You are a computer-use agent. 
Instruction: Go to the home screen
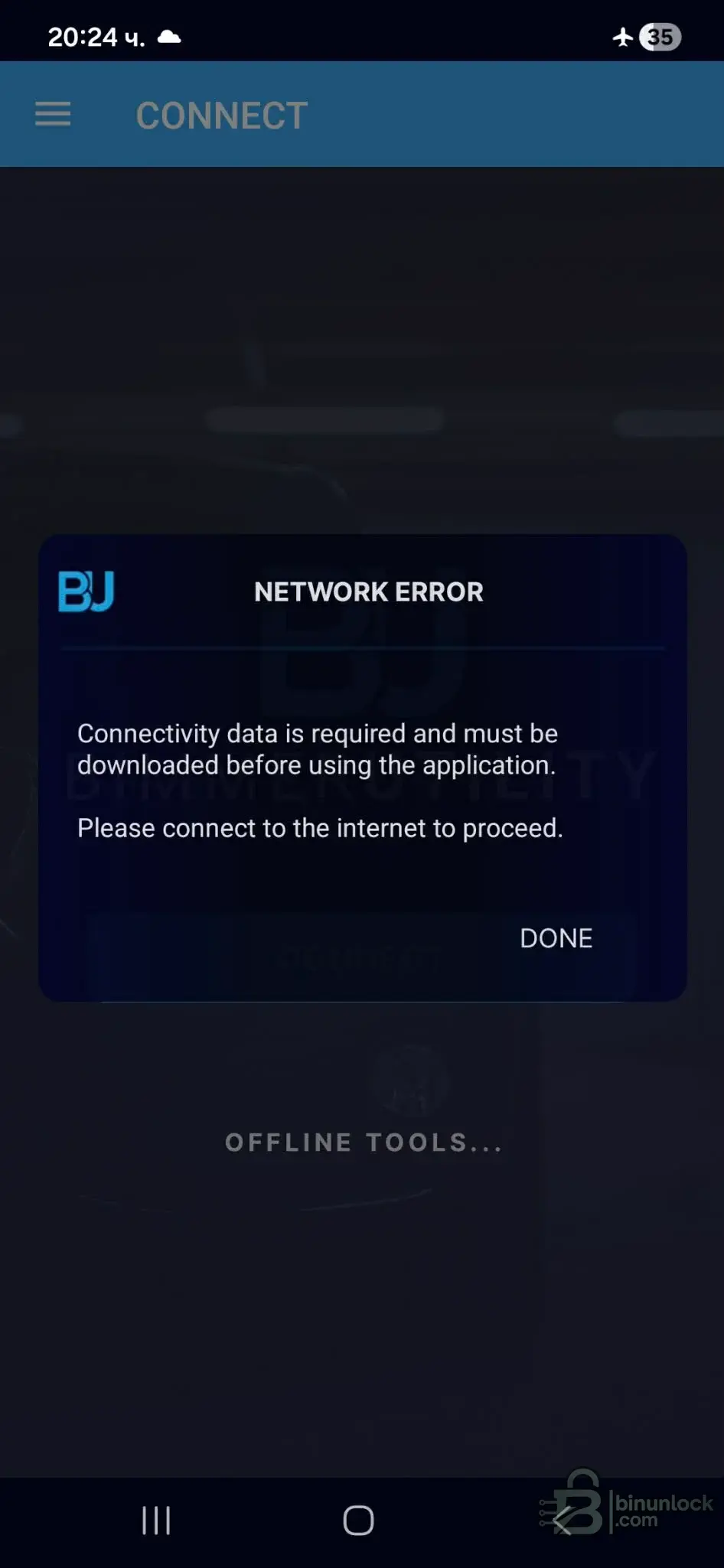click(x=358, y=1521)
